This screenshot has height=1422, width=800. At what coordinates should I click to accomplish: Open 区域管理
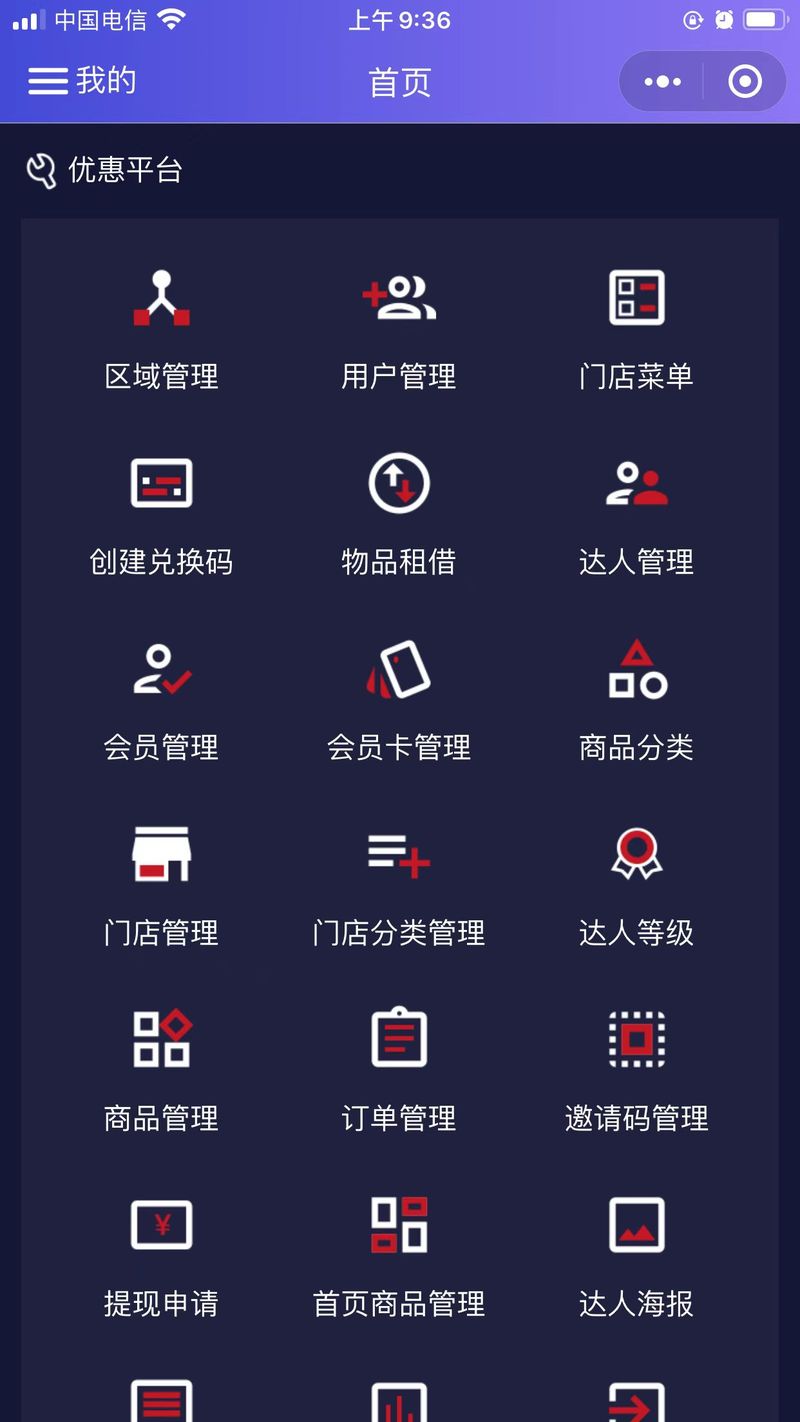click(161, 331)
